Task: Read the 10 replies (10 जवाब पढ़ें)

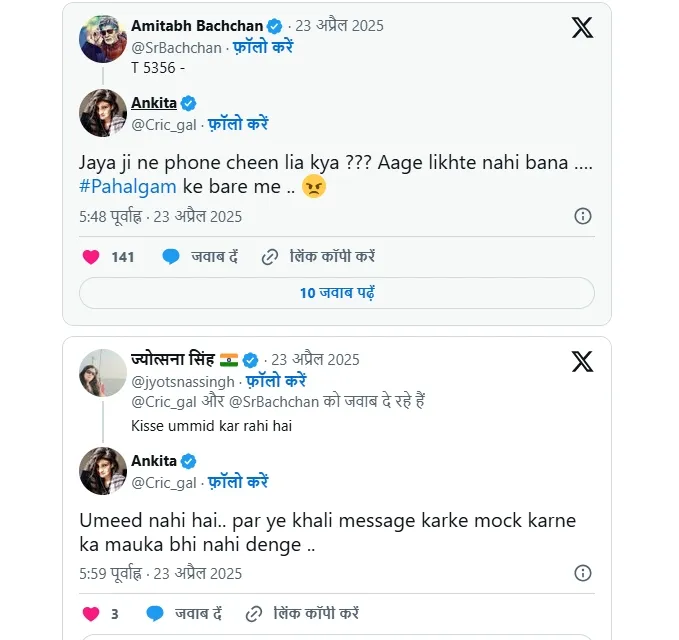Action: [x=336, y=293]
